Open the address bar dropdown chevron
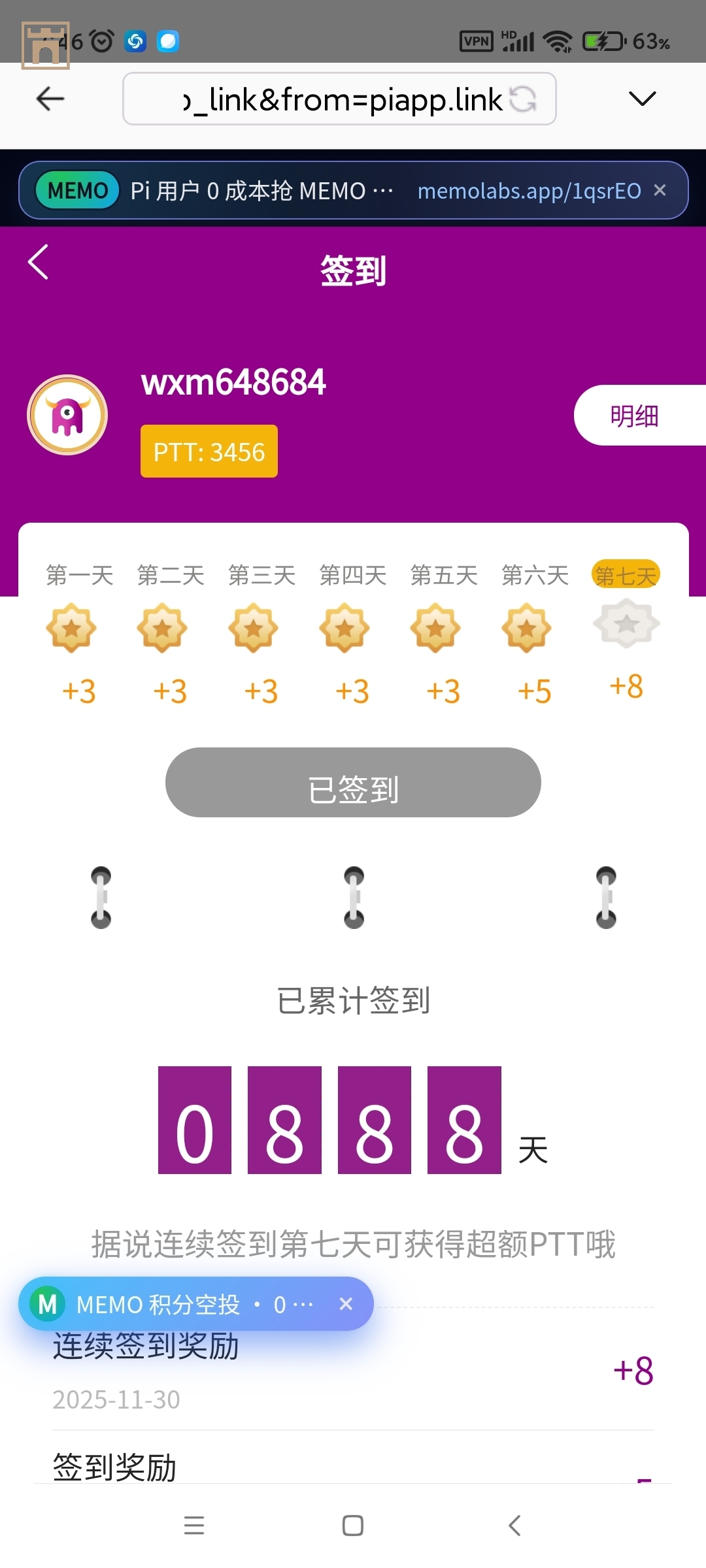 tap(642, 97)
